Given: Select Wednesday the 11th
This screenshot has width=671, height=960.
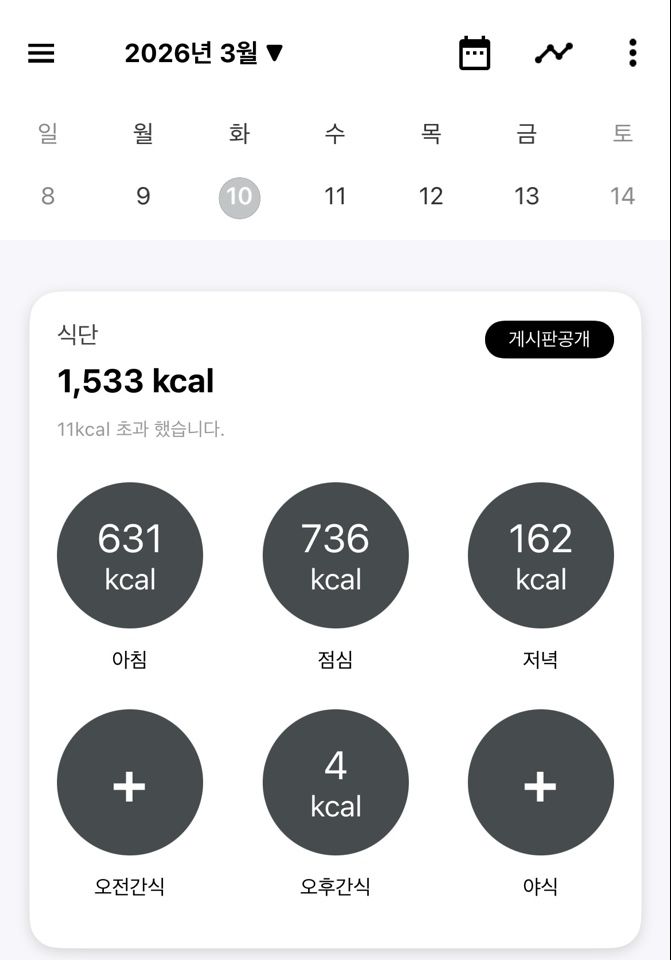Looking at the screenshot, I should 335,196.
